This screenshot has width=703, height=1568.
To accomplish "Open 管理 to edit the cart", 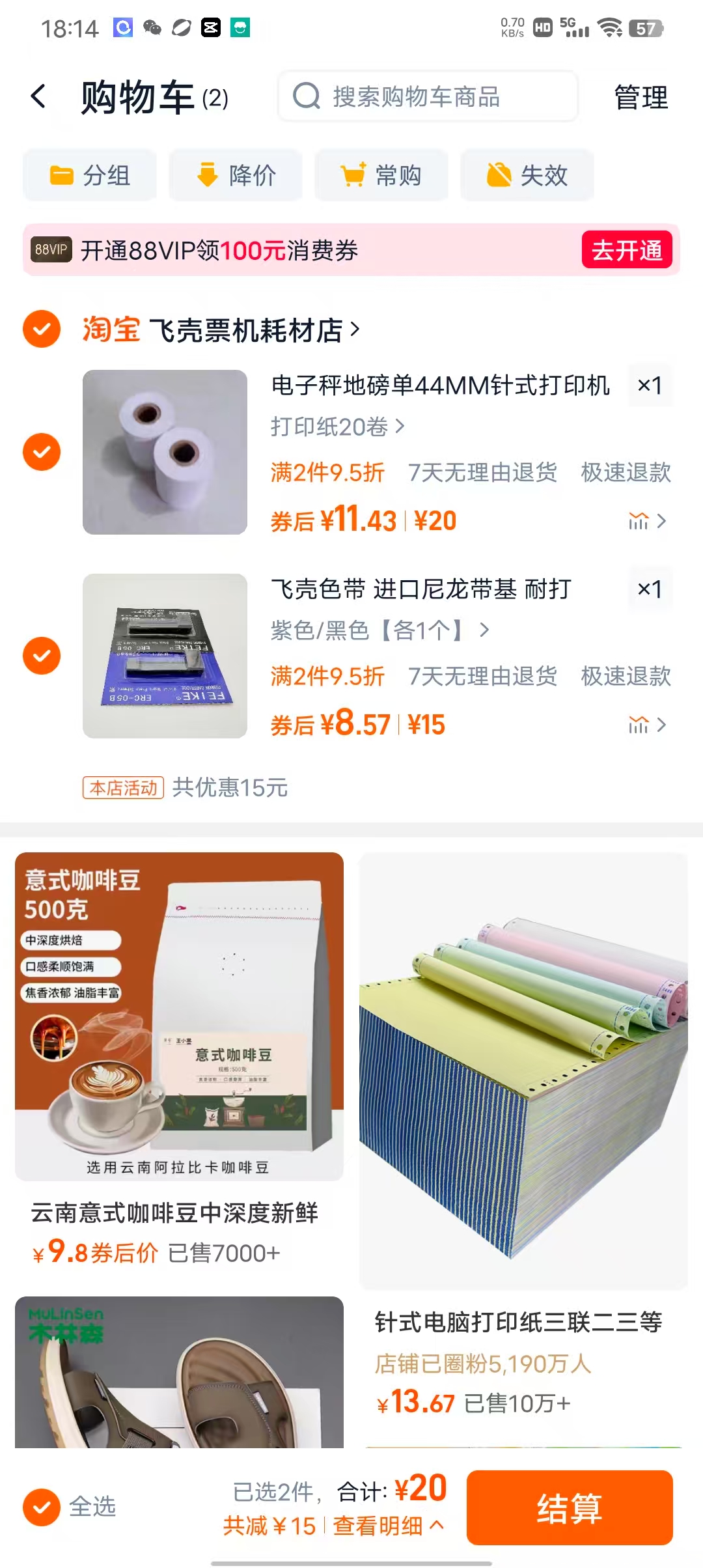I will coord(641,98).
